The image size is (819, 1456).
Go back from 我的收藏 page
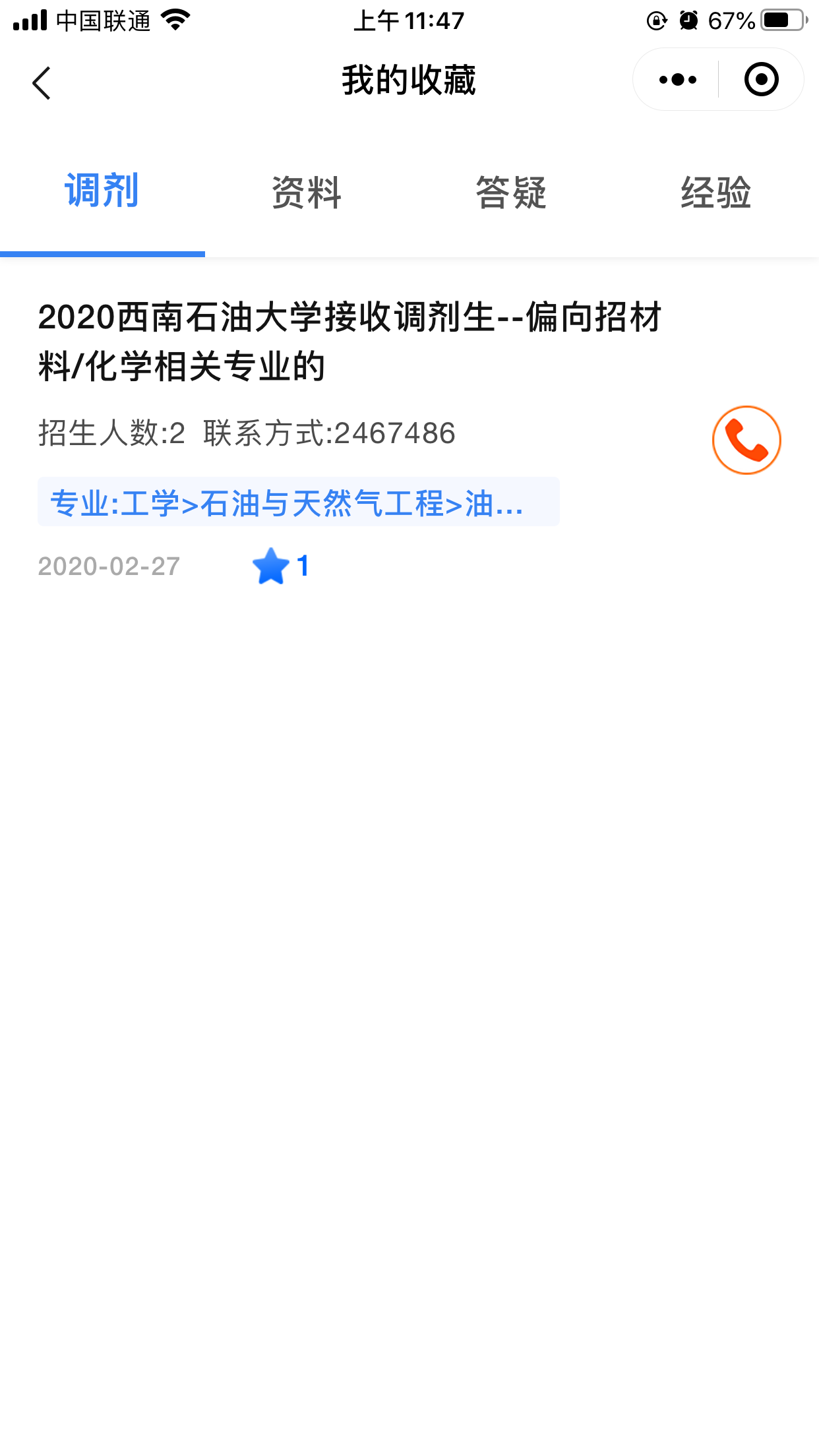coord(42,83)
